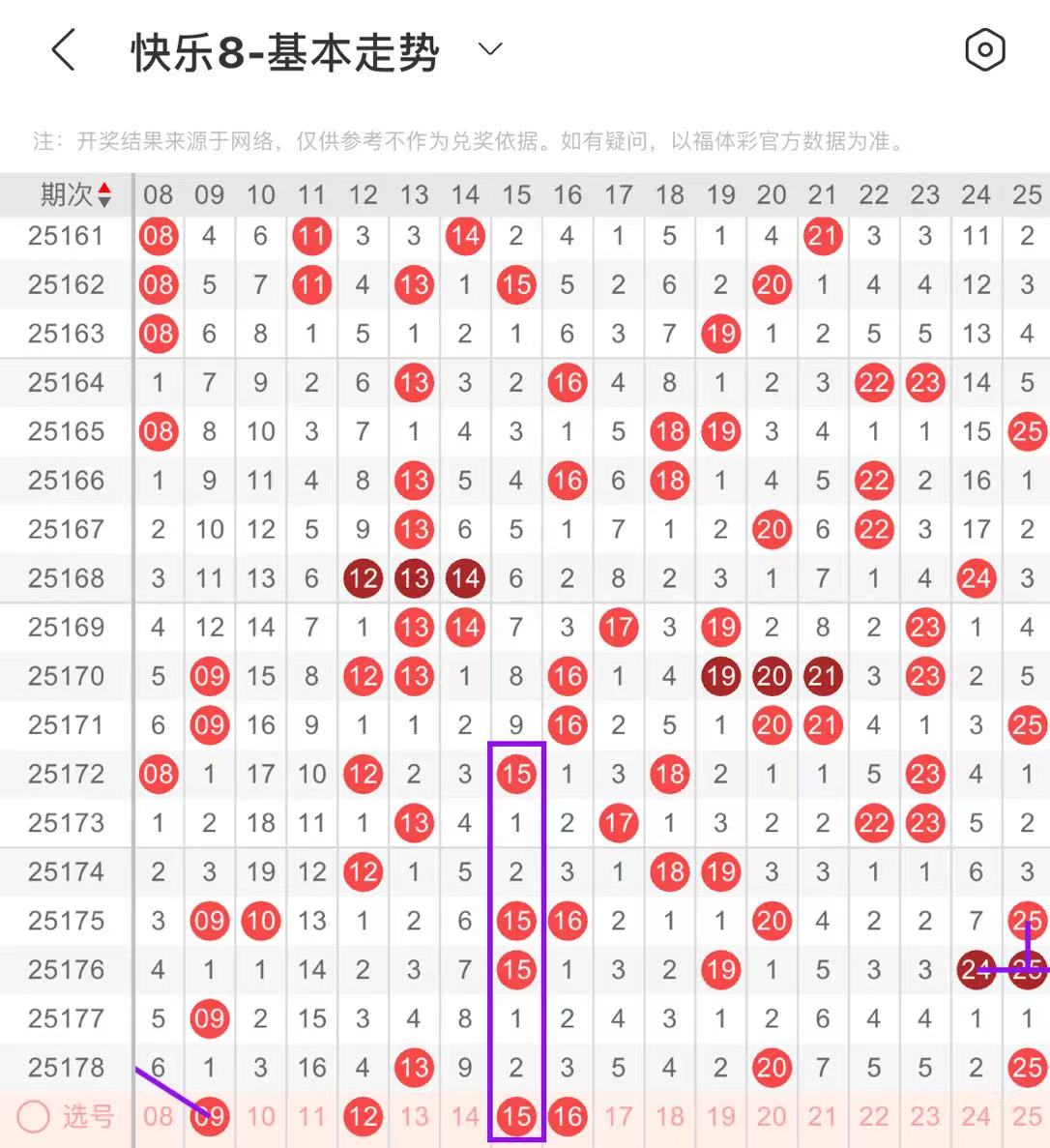Go back from the 快乐8 trend chart
Screen dimensions: 1050x1148
coord(64,50)
